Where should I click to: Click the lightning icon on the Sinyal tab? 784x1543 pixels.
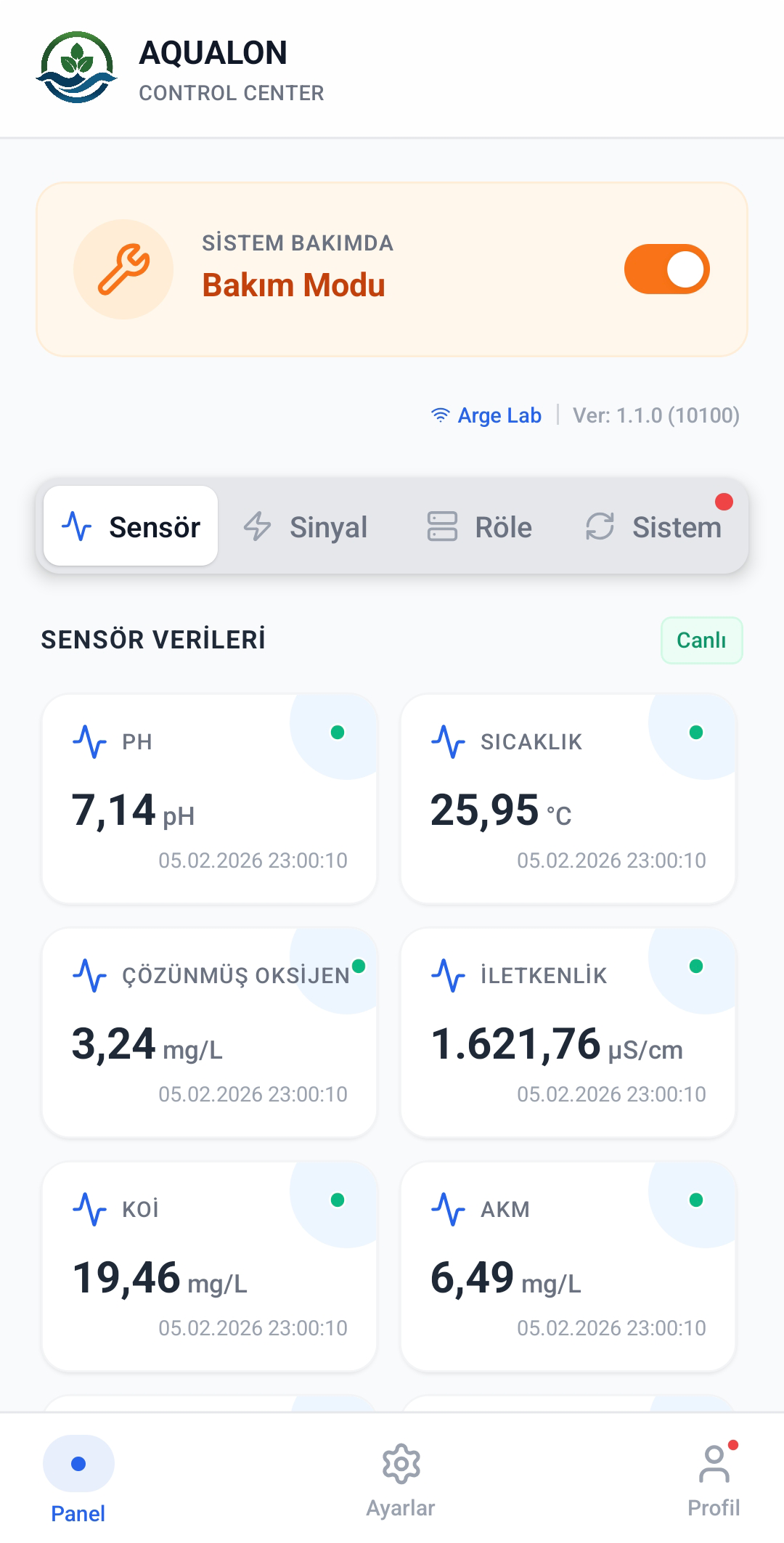point(258,526)
